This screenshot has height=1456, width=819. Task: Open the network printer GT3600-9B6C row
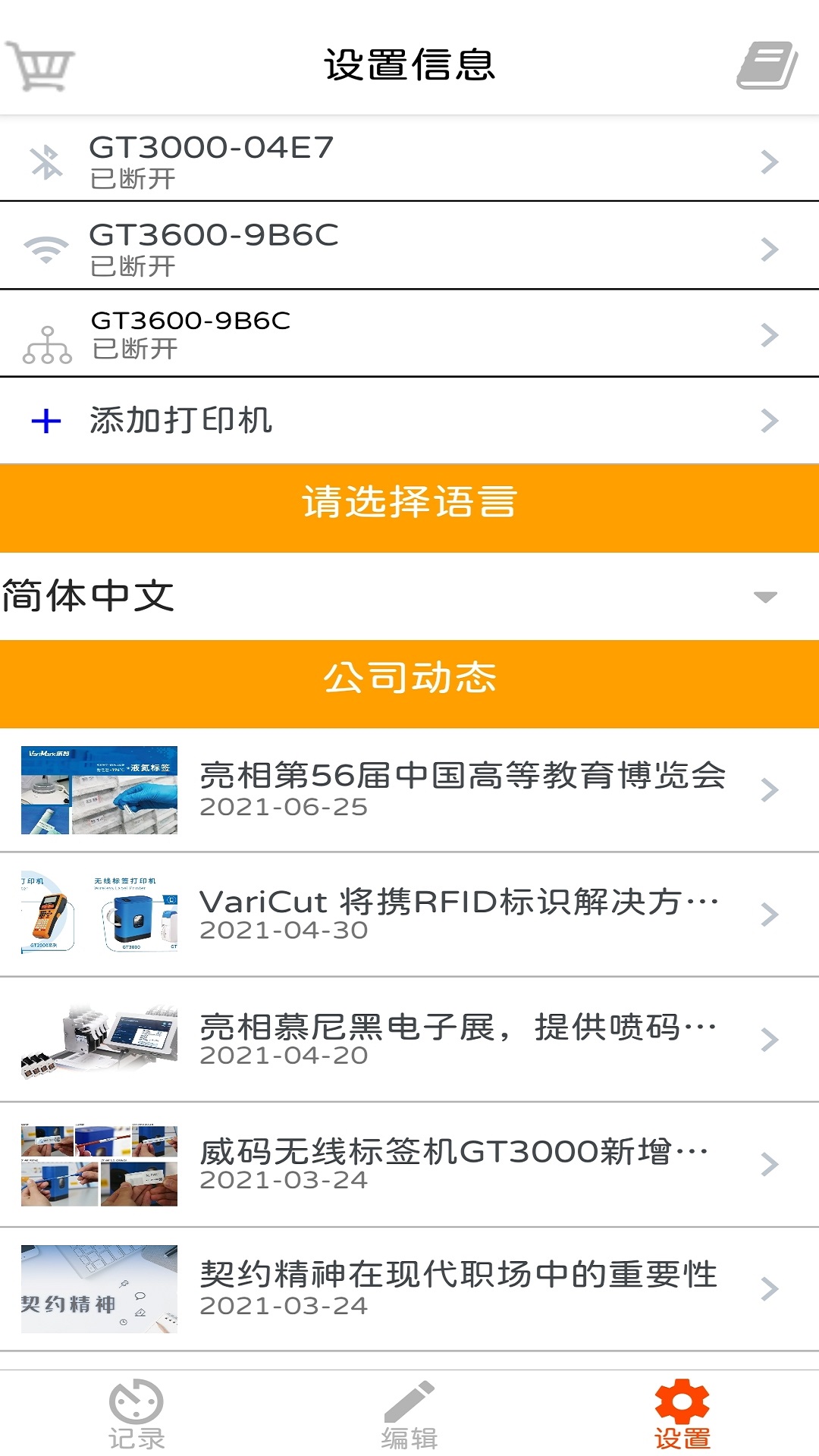[x=409, y=334]
